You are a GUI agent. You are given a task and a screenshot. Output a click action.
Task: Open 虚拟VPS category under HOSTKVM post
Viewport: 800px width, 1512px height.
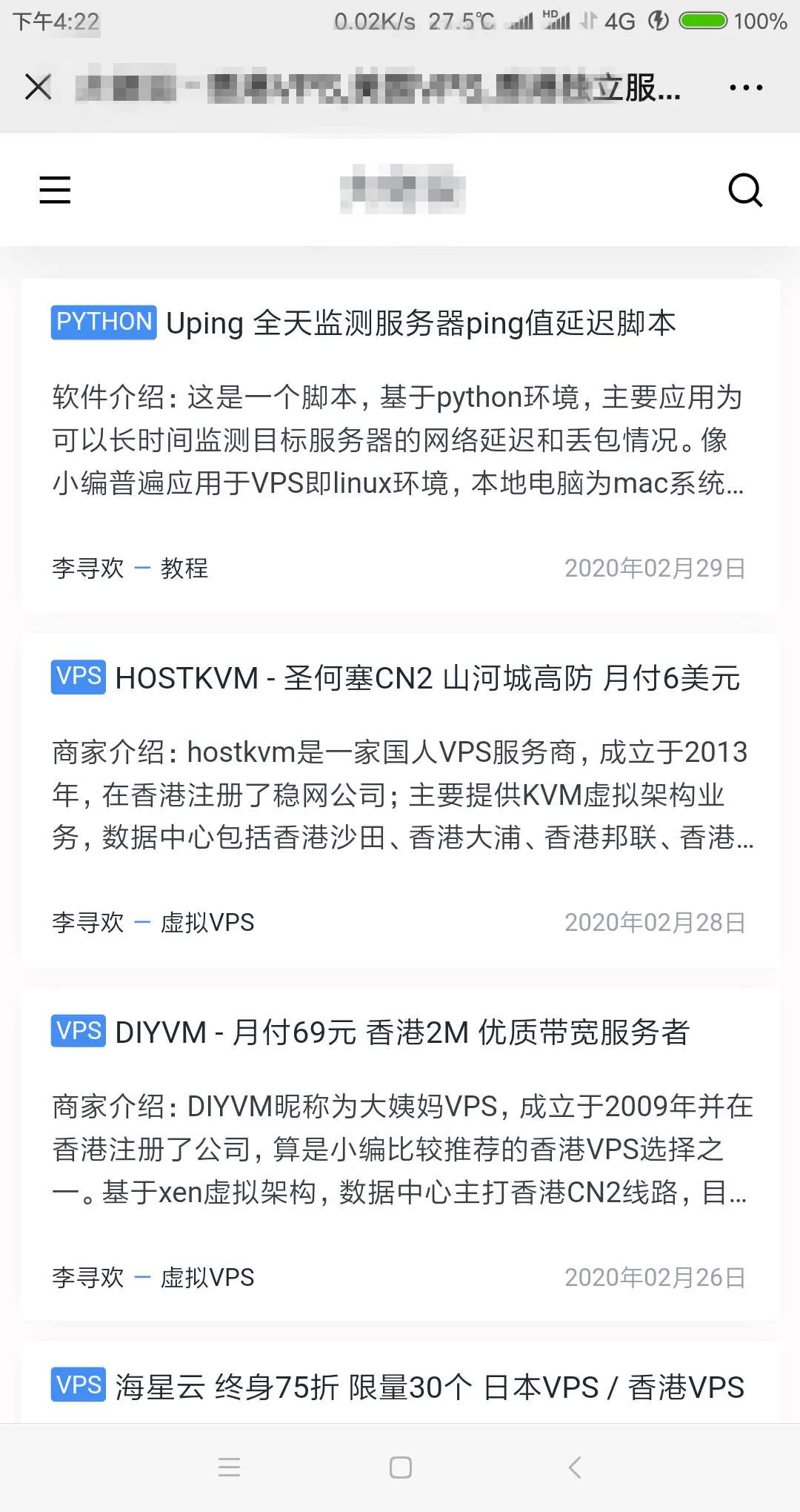pos(207,923)
